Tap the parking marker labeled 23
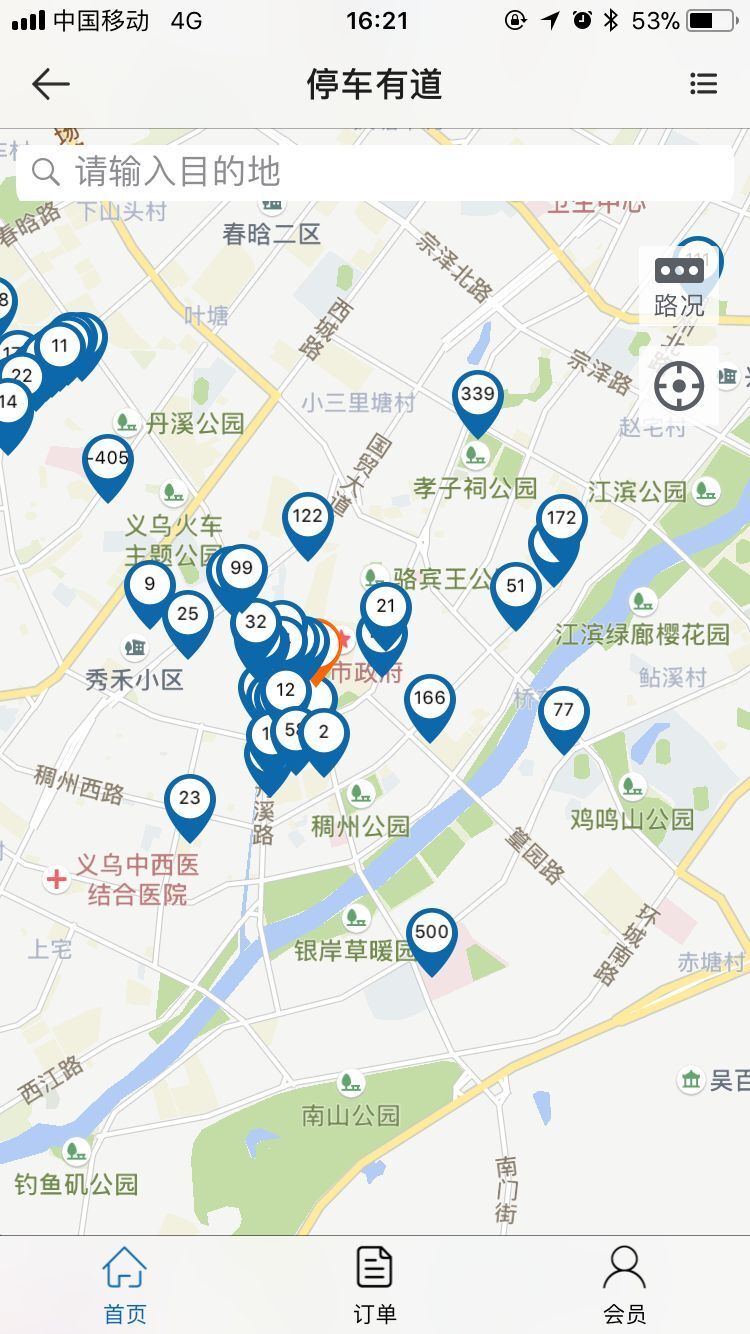The width and height of the screenshot is (750, 1334). pyautogui.click(x=189, y=801)
